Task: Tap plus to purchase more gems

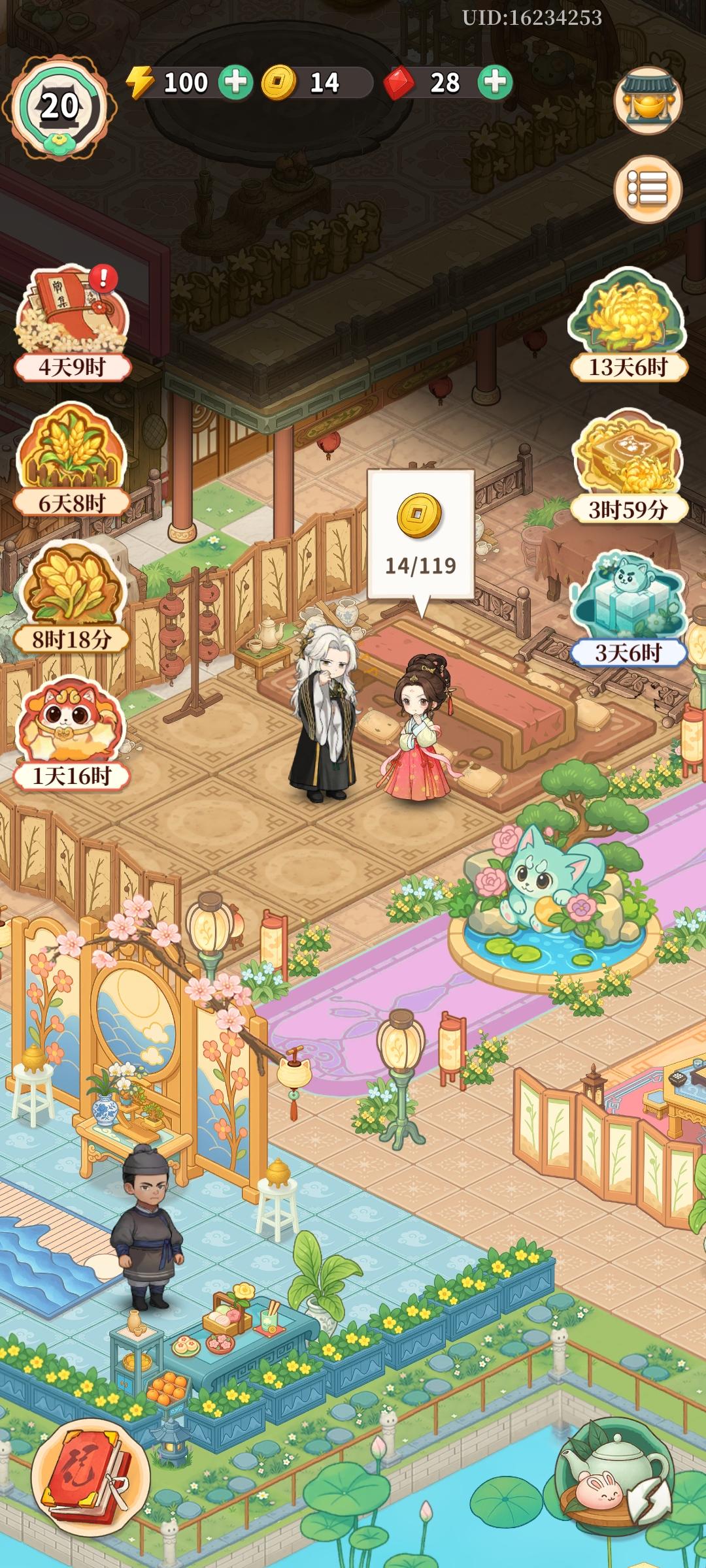Action: tap(495, 83)
